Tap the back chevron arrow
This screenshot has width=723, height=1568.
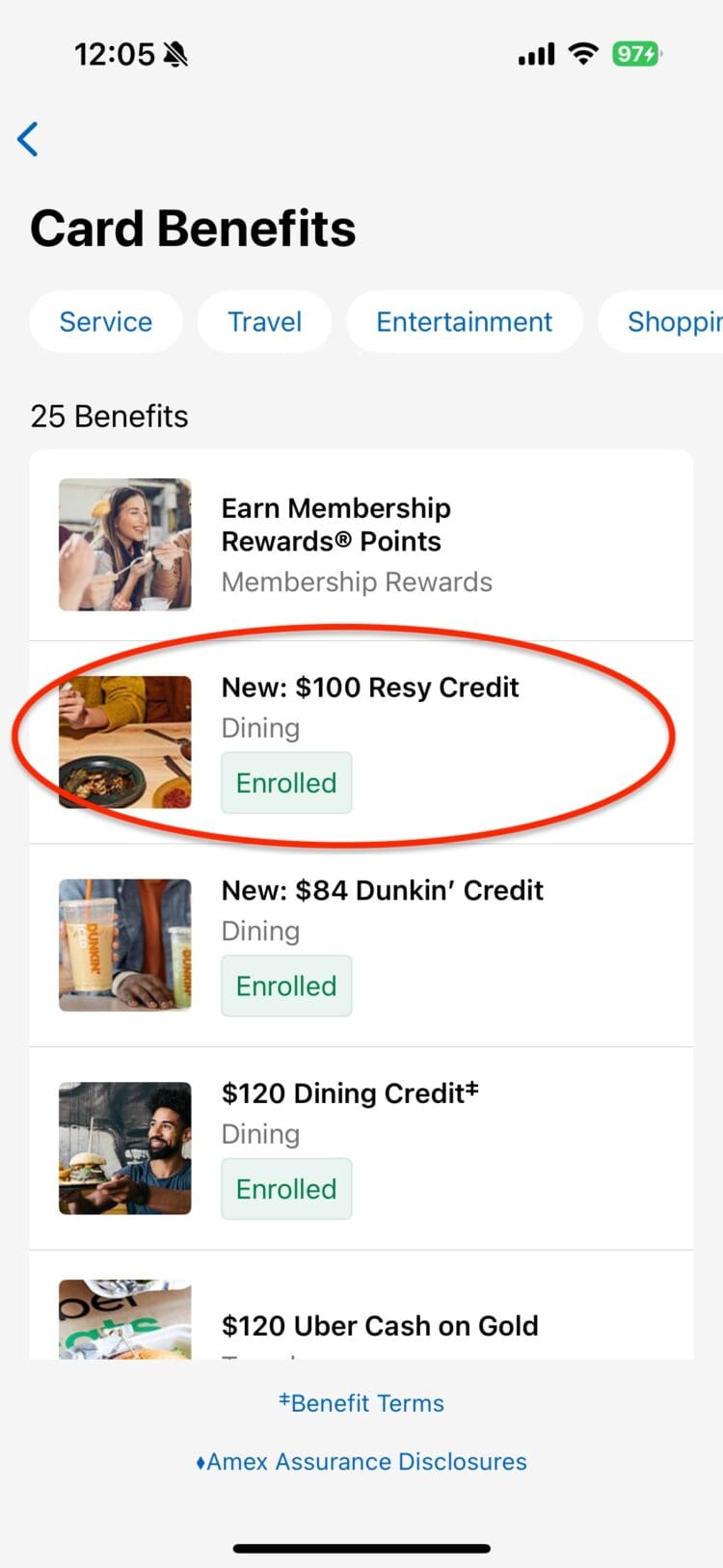[x=28, y=138]
